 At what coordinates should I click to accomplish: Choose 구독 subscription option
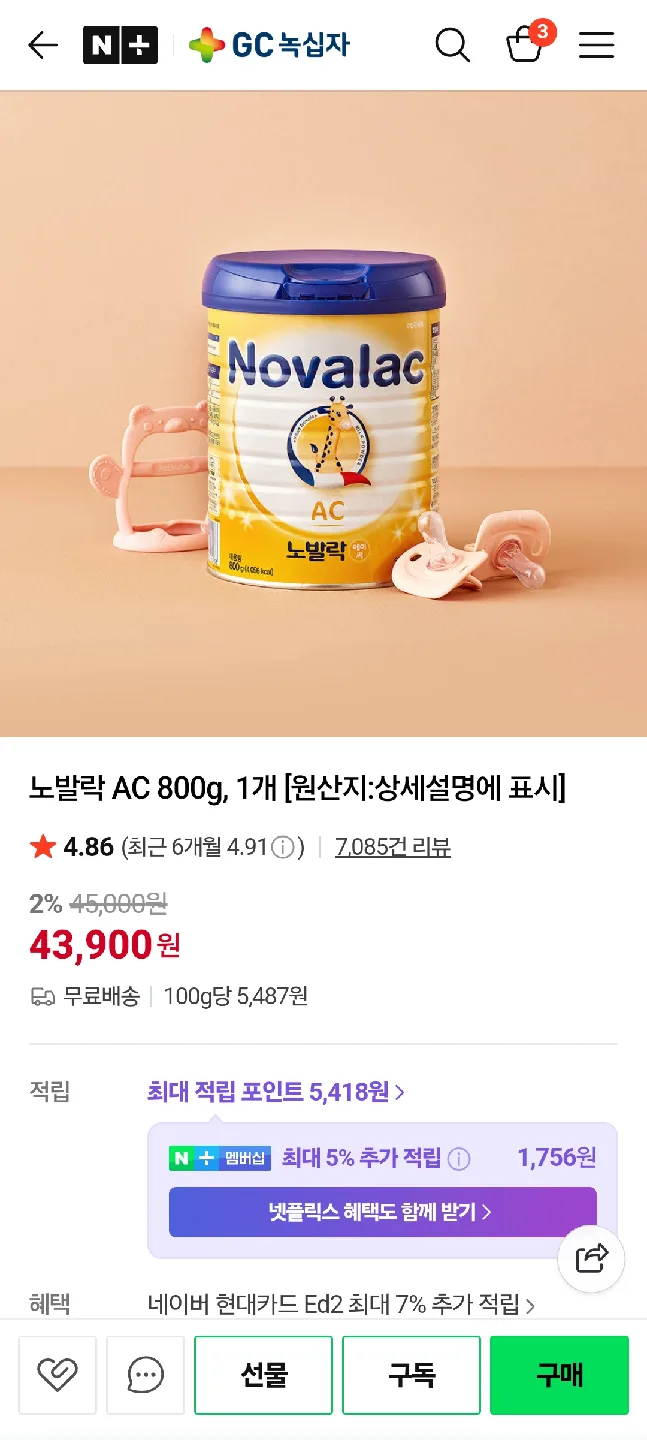tap(411, 1375)
